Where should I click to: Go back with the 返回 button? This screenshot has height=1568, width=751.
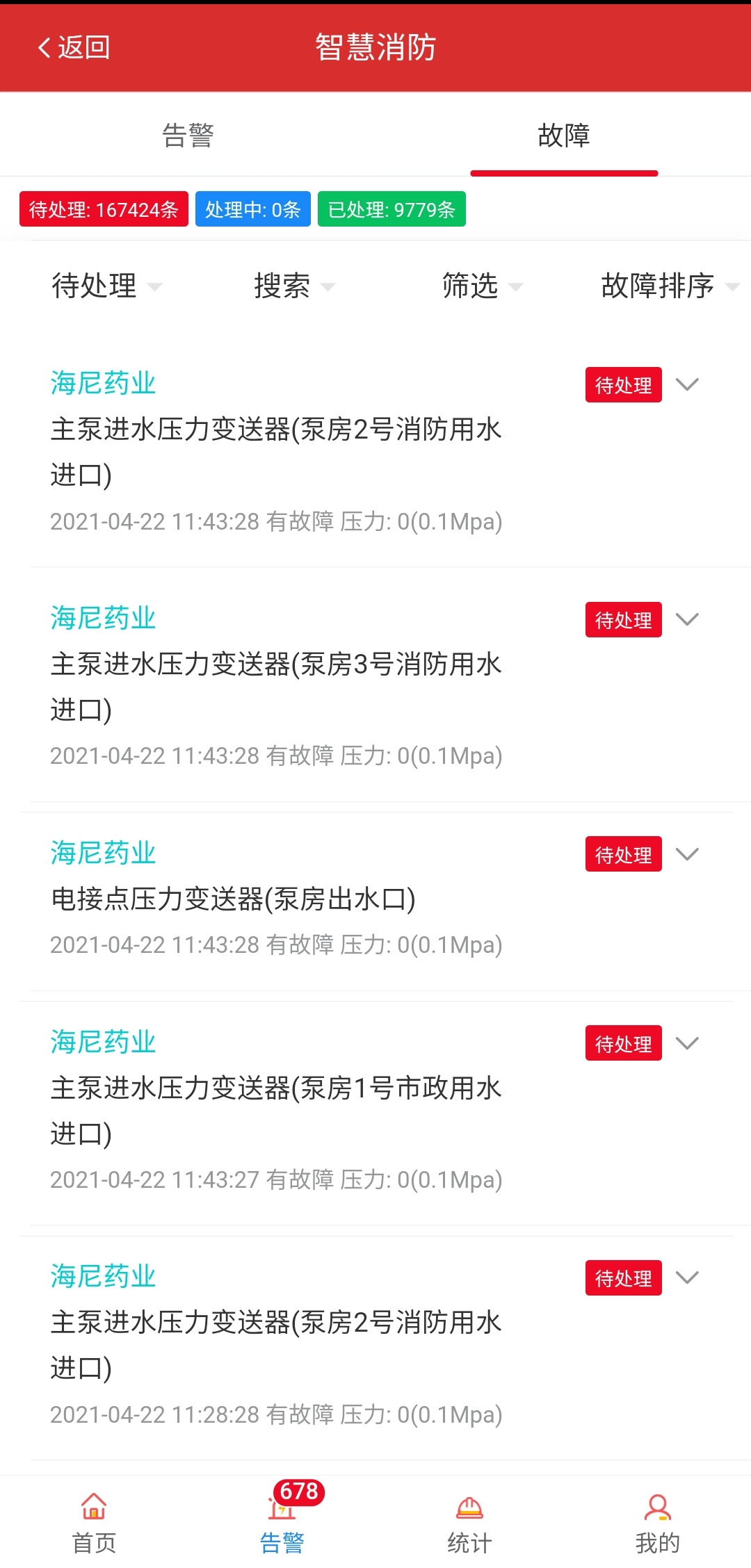[74, 47]
